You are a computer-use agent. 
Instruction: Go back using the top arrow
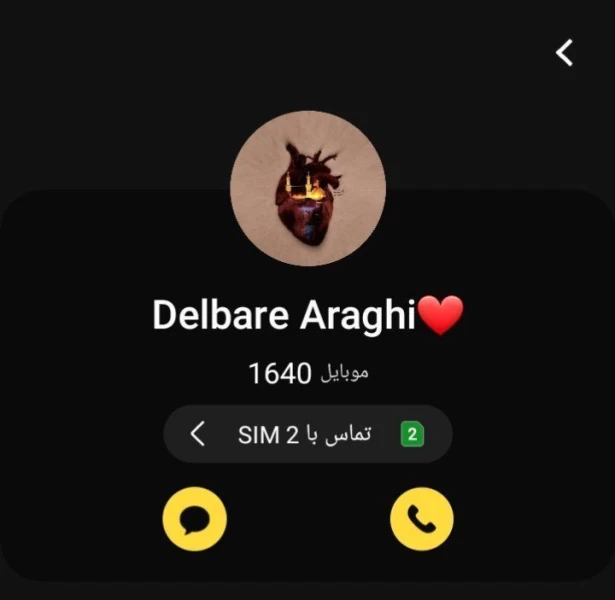565,53
